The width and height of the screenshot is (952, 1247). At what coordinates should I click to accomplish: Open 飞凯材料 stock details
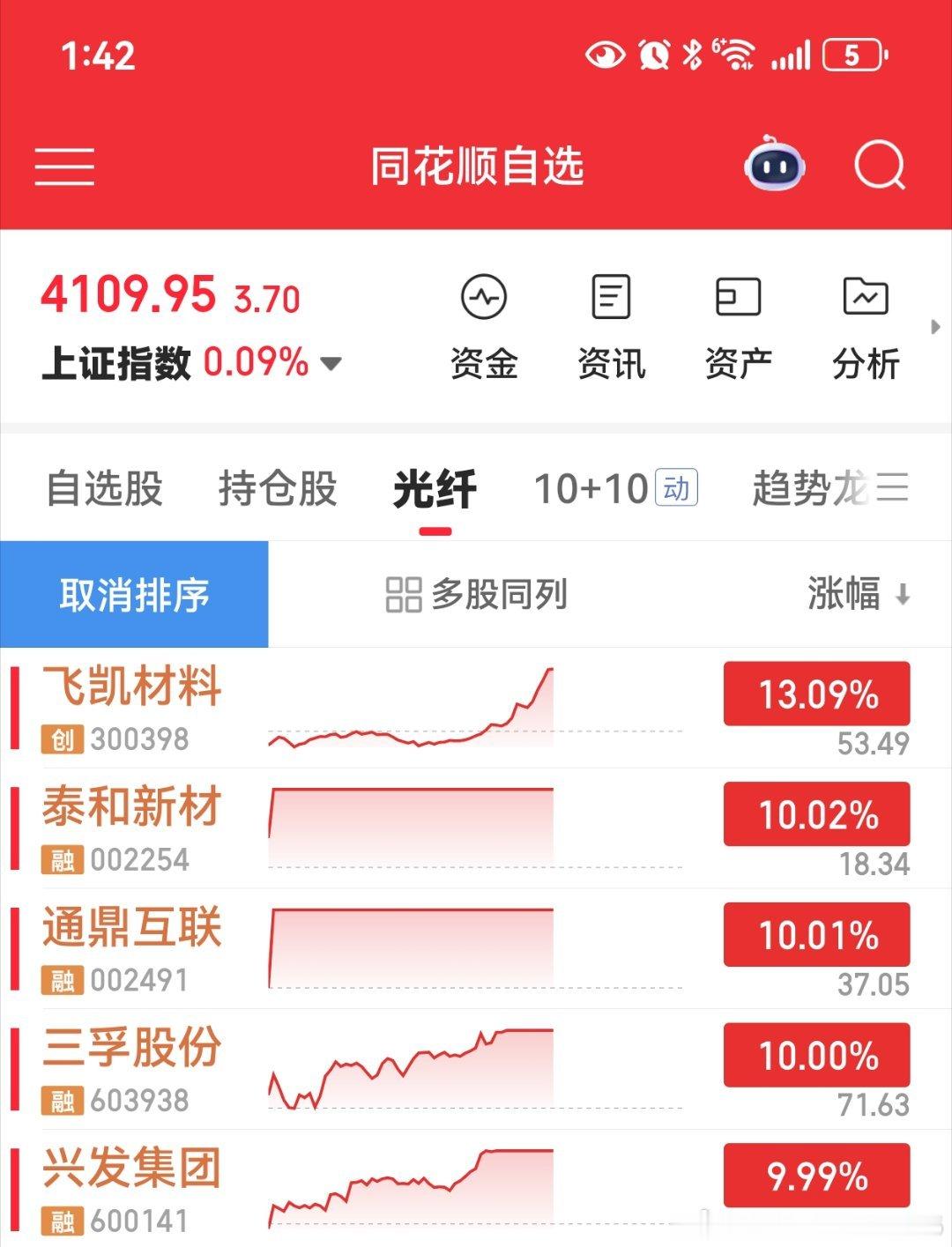coord(476,709)
